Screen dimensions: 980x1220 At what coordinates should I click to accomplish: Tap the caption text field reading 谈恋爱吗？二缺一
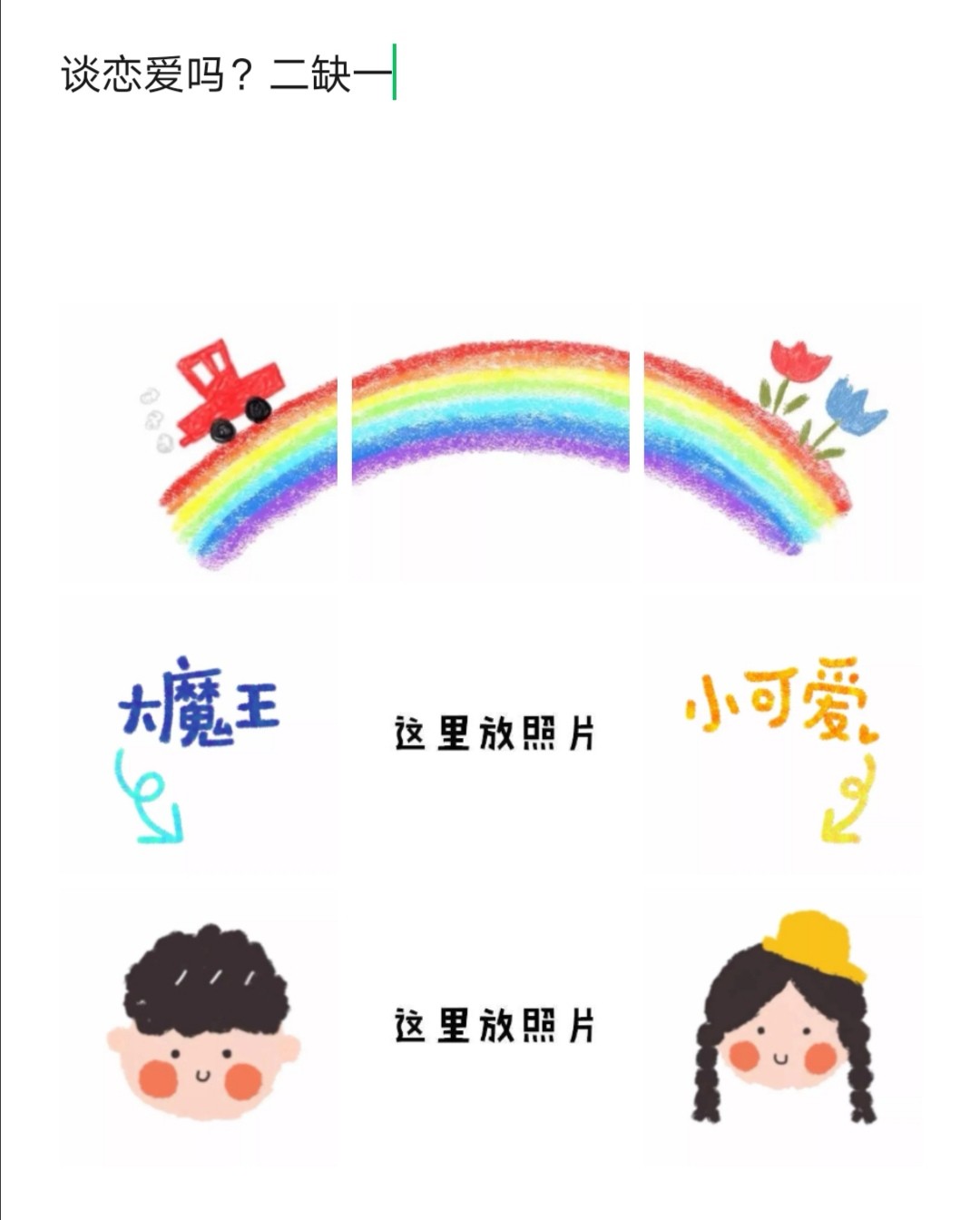[x=227, y=74]
